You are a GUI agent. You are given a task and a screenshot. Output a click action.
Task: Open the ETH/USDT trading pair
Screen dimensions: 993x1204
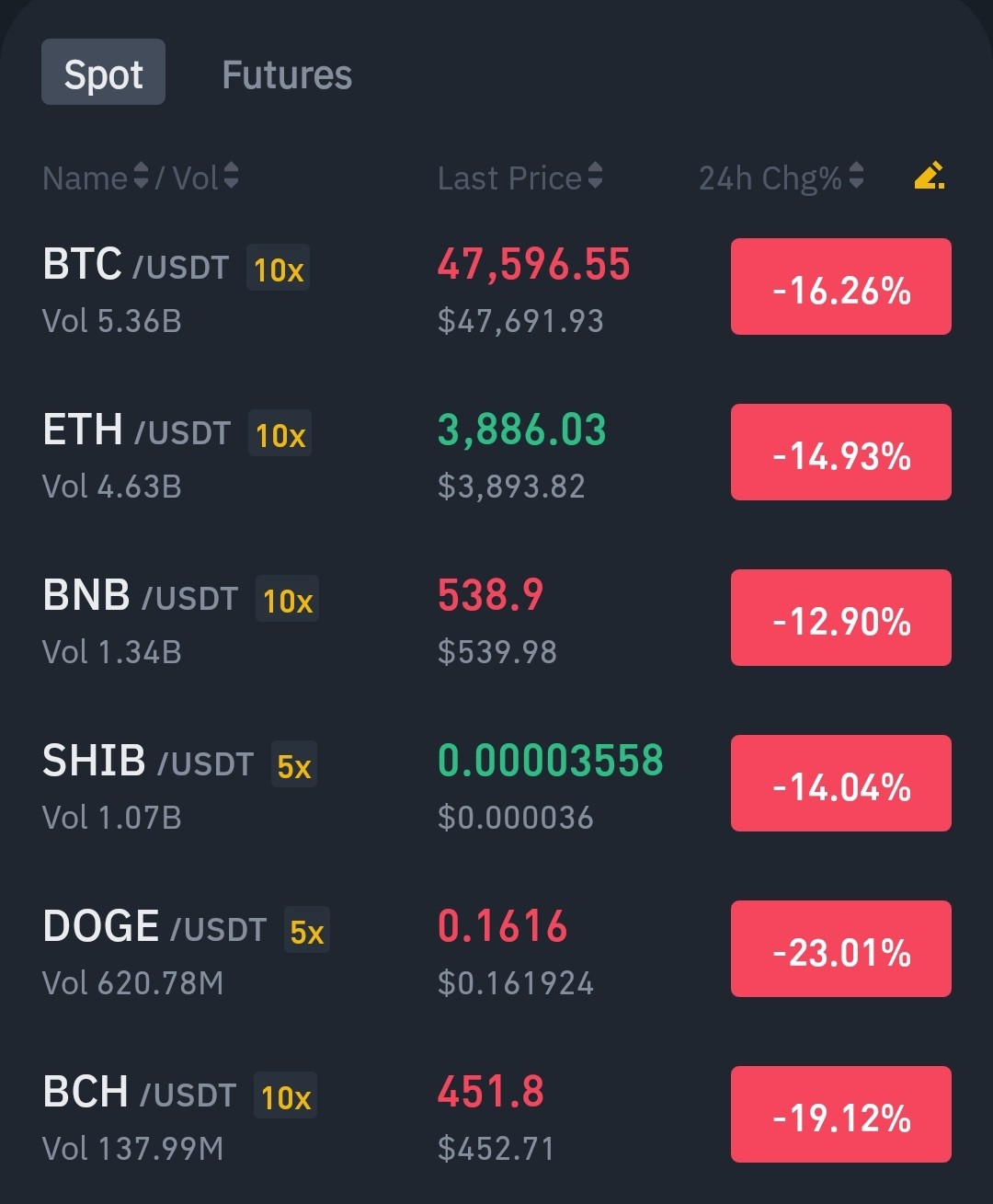point(496,455)
